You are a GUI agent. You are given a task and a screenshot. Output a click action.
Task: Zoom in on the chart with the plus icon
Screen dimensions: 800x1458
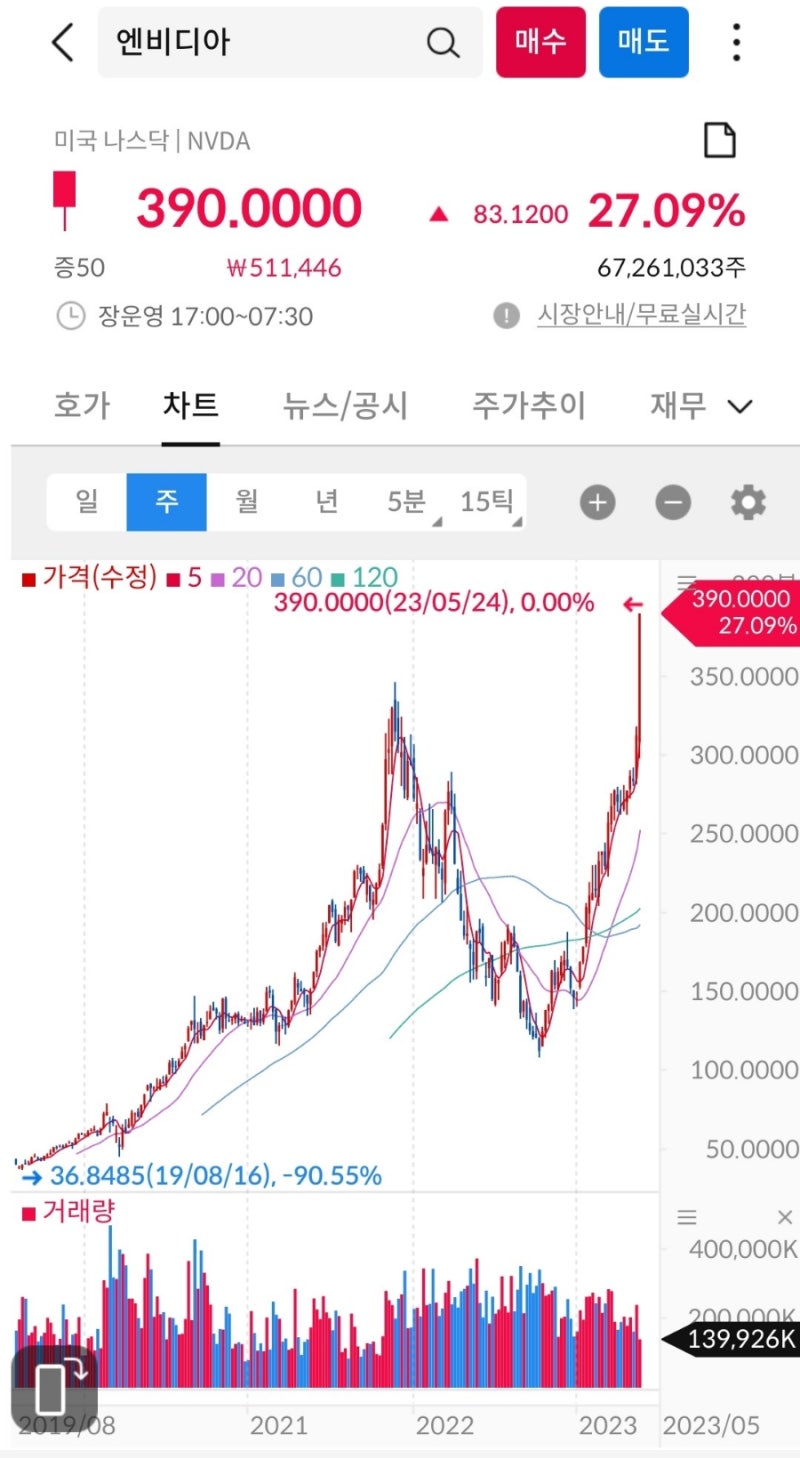click(597, 503)
